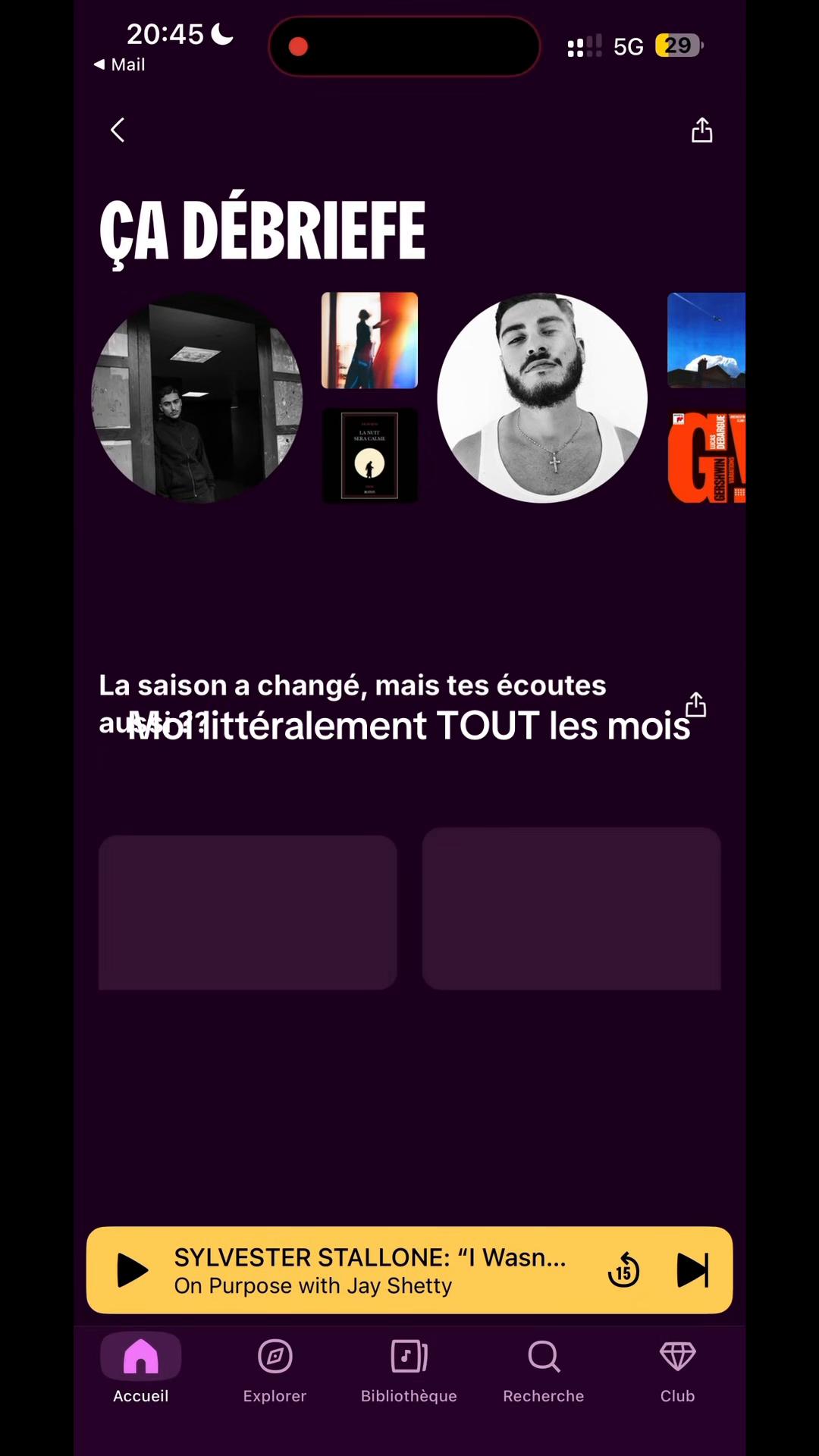Open the bearded artist circular photo
The image size is (819, 1456).
click(x=542, y=398)
